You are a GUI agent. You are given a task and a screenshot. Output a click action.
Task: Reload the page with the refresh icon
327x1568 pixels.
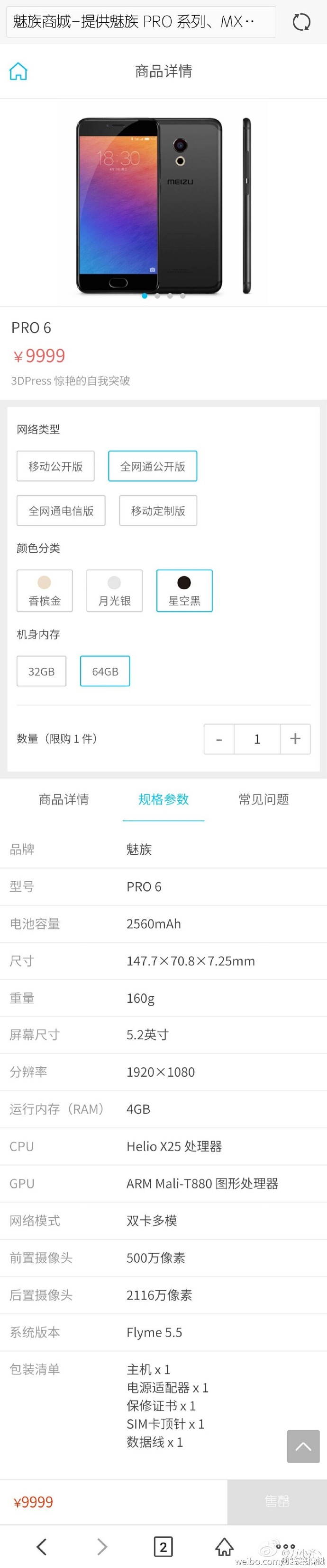[x=301, y=23]
